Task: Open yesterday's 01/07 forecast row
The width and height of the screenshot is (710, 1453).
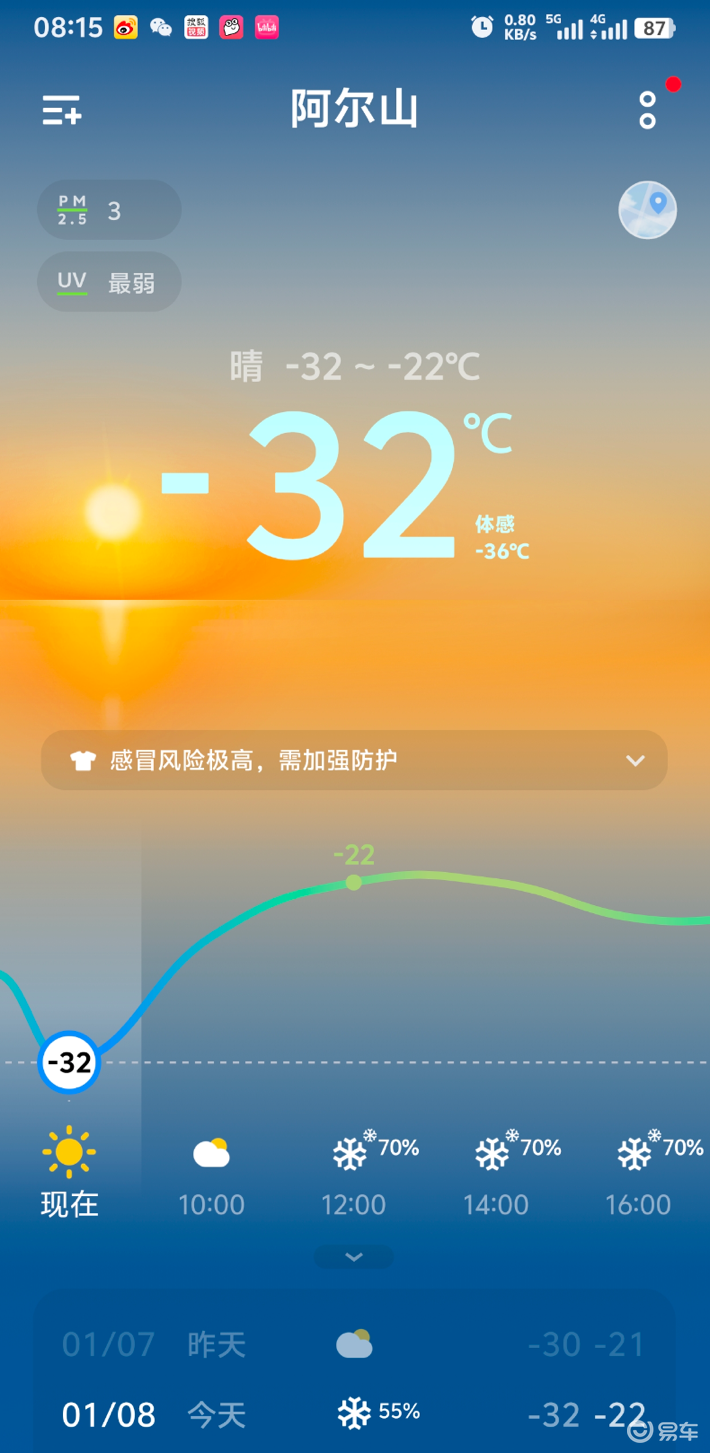Action: tap(354, 1344)
